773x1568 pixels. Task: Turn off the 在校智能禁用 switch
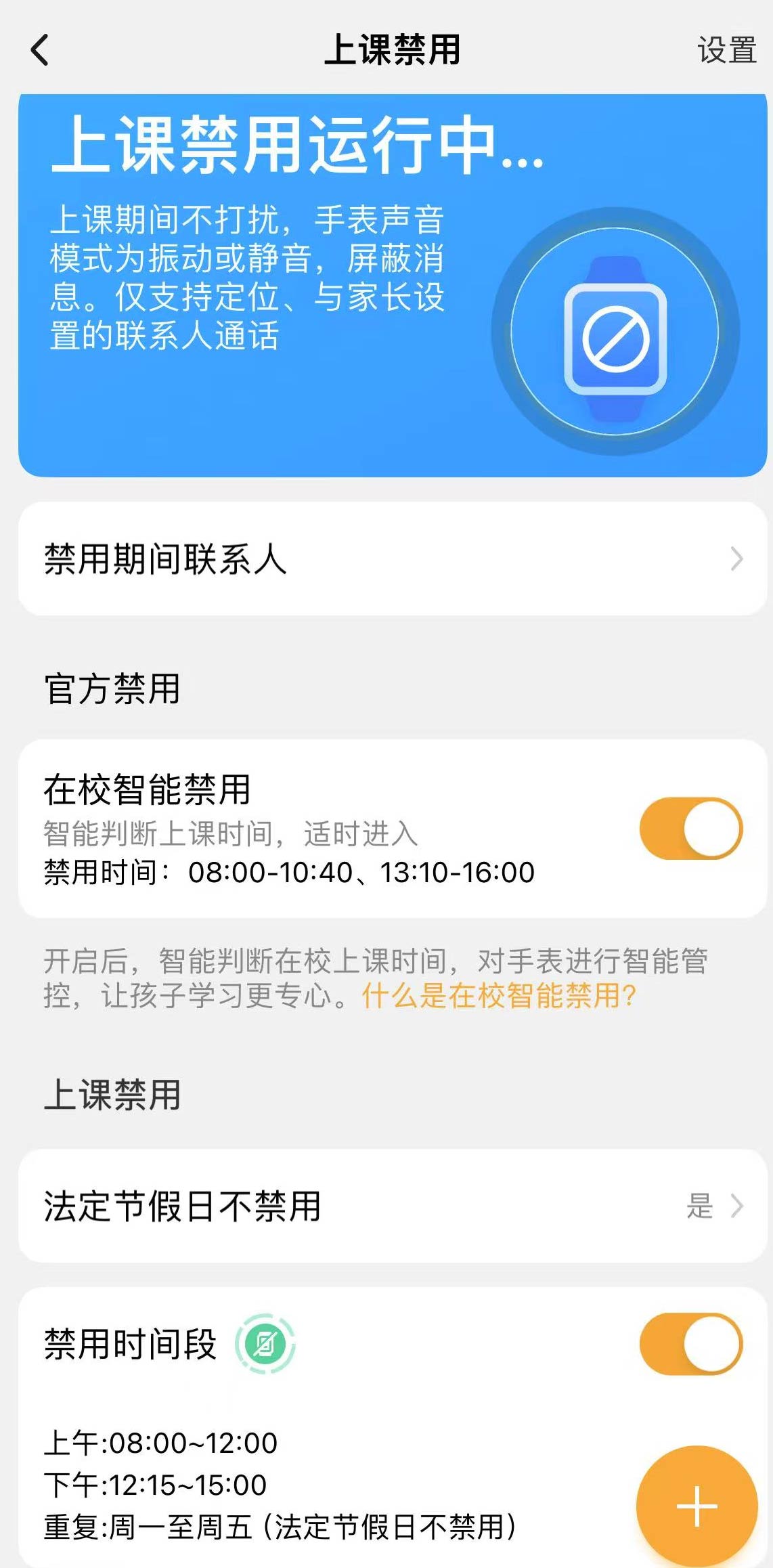pyautogui.click(x=691, y=829)
